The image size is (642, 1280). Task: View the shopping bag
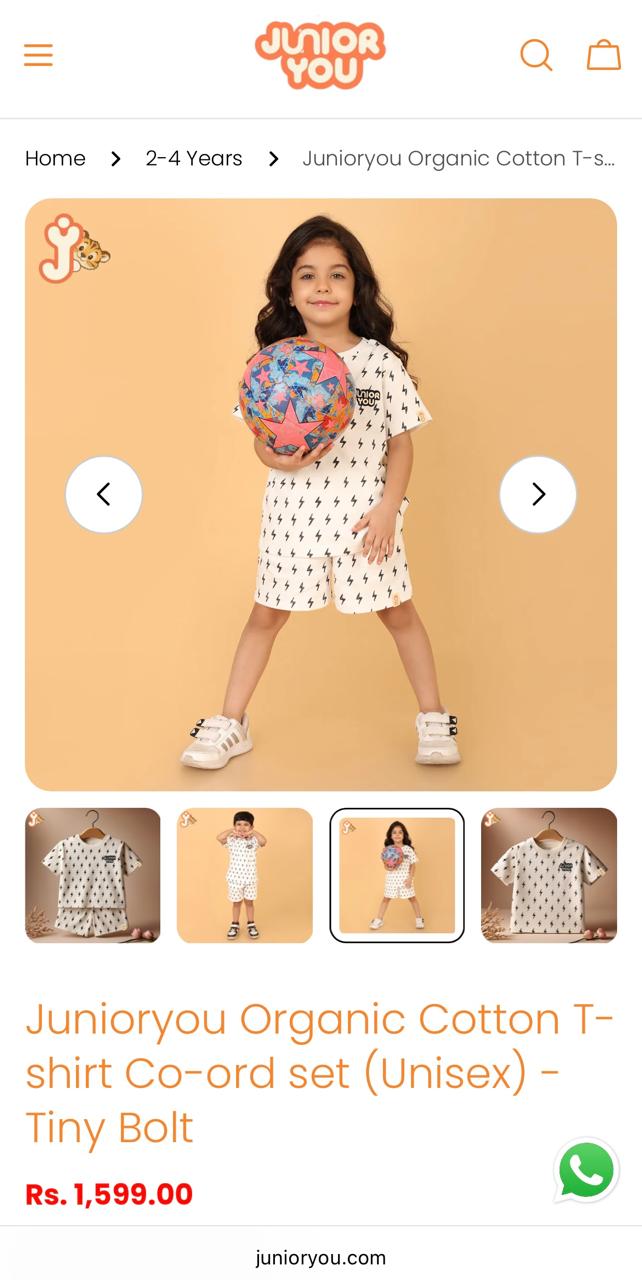pyautogui.click(x=603, y=55)
